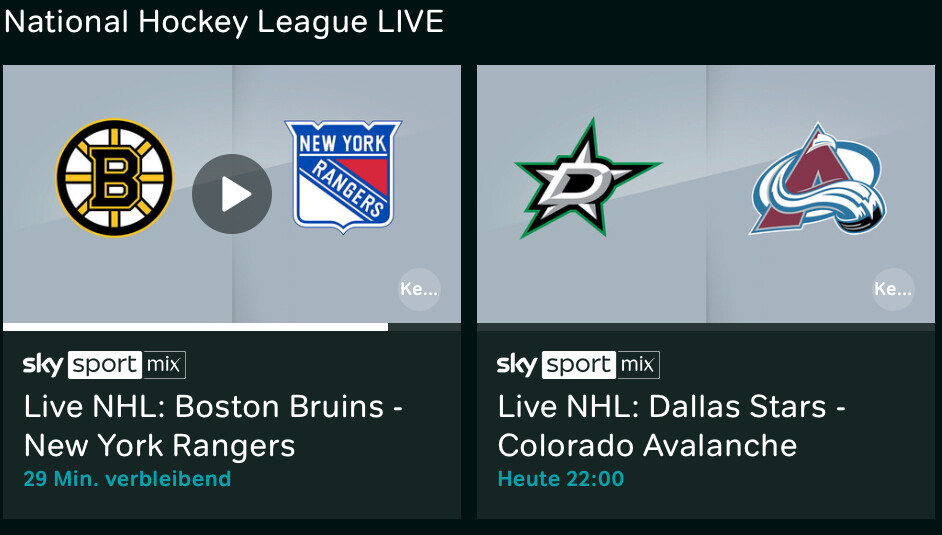The image size is (942, 535).
Task: Play the Boston Bruins - New York Rangers stream
Action: [231, 194]
